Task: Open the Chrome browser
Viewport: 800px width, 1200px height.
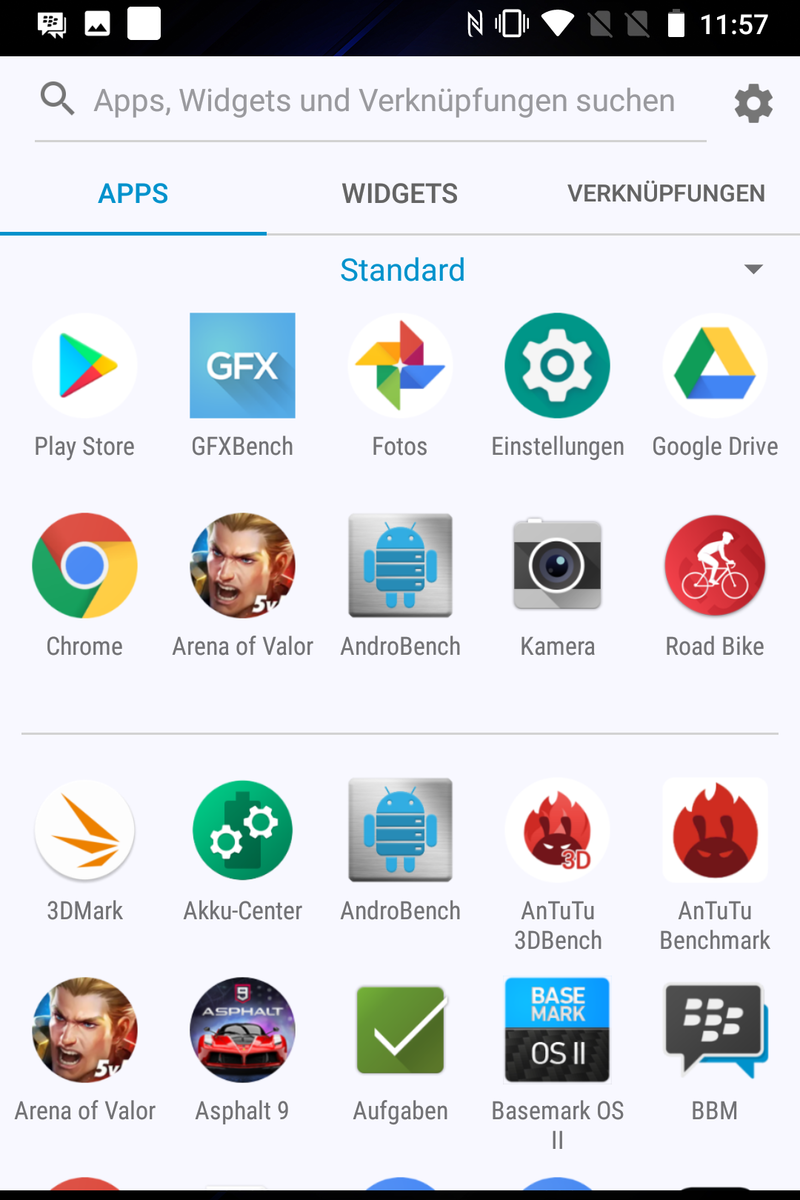Action: click(x=85, y=566)
